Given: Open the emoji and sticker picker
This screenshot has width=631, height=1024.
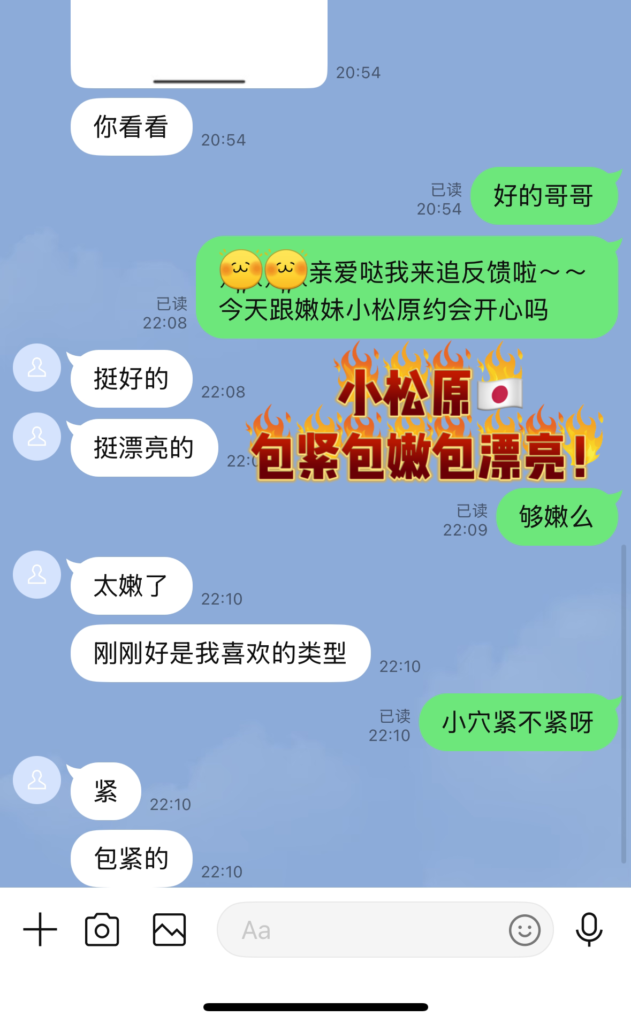Looking at the screenshot, I should pyautogui.click(x=524, y=930).
